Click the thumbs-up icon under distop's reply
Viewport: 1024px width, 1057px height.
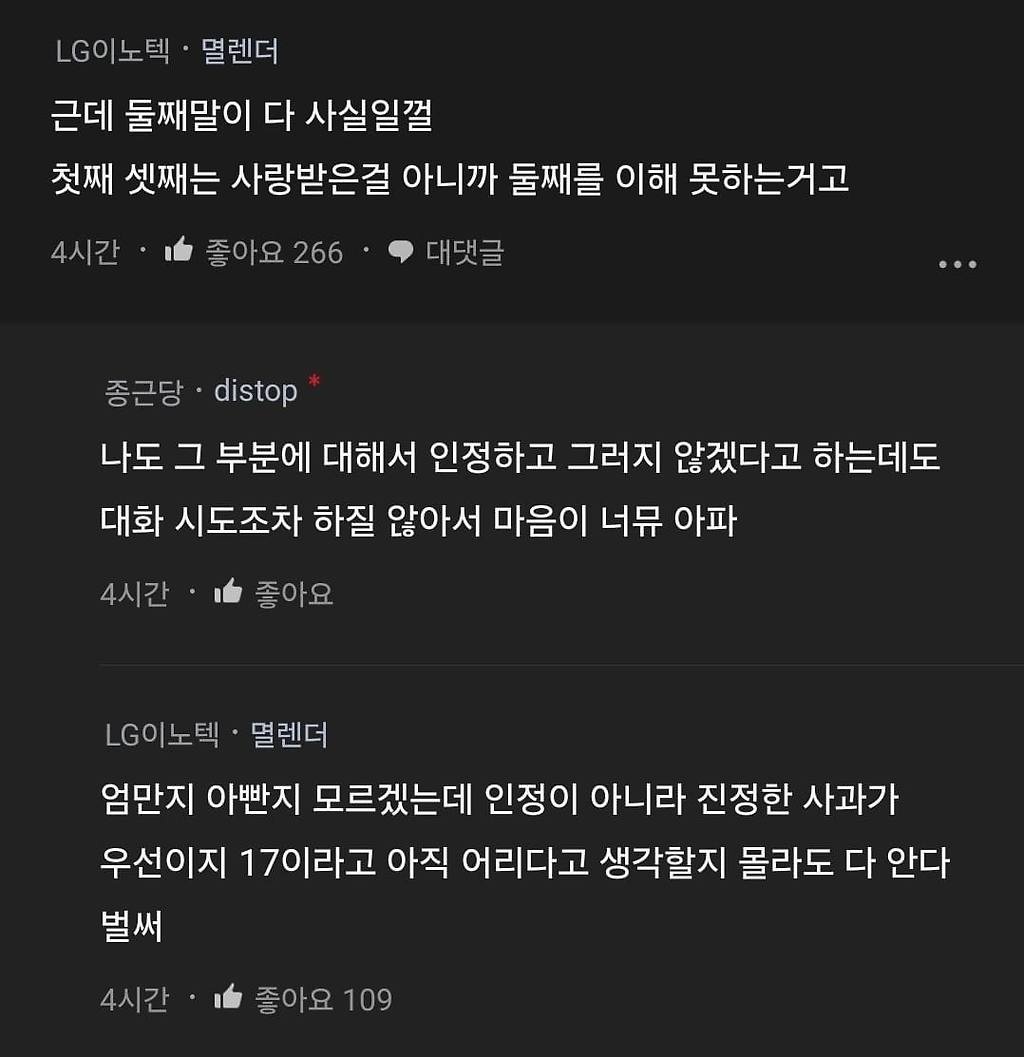point(228,591)
